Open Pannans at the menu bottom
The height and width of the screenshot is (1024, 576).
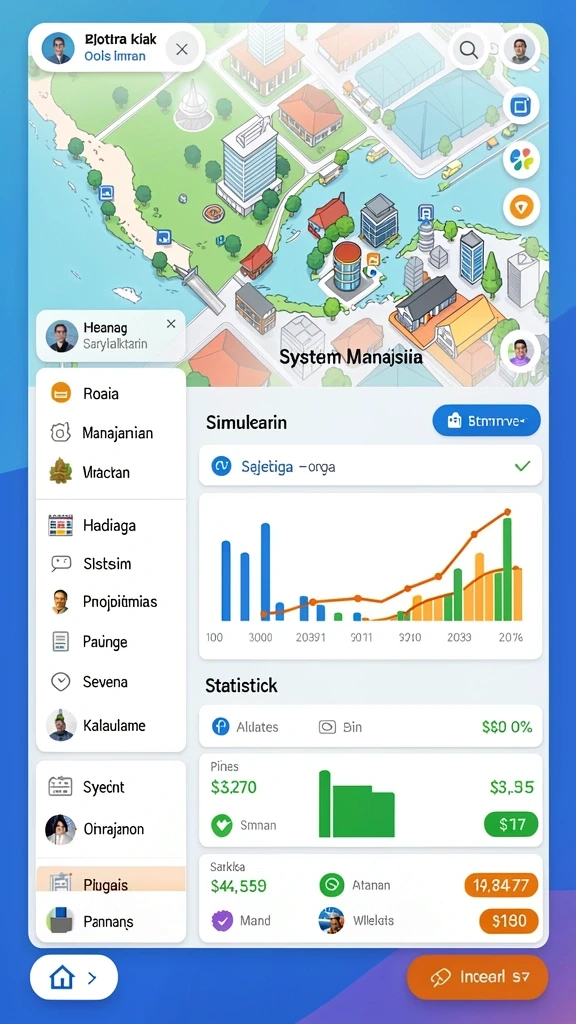click(111, 921)
